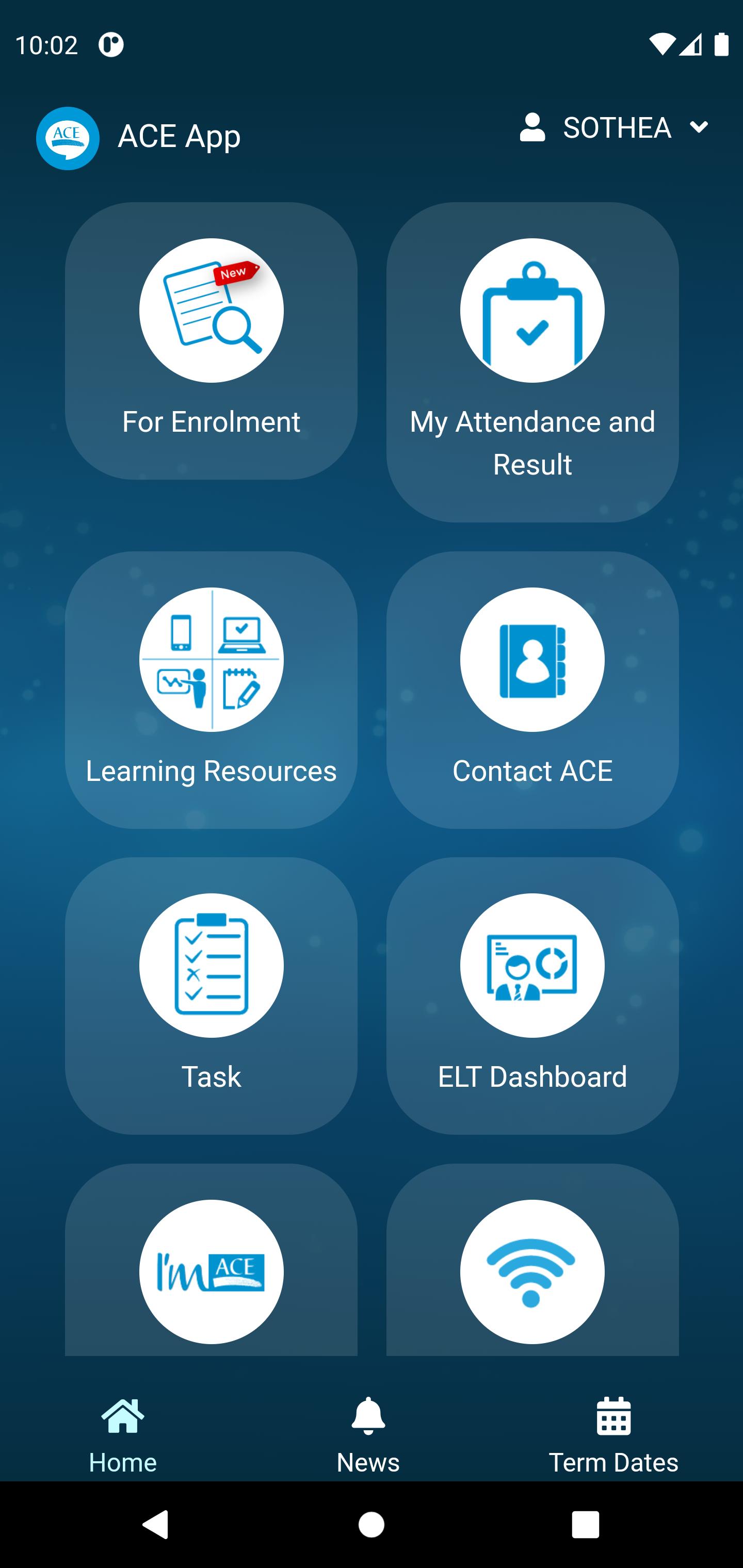This screenshot has width=743, height=1568.
Task: Switch to the Home tab
Action: (123, 1435)
